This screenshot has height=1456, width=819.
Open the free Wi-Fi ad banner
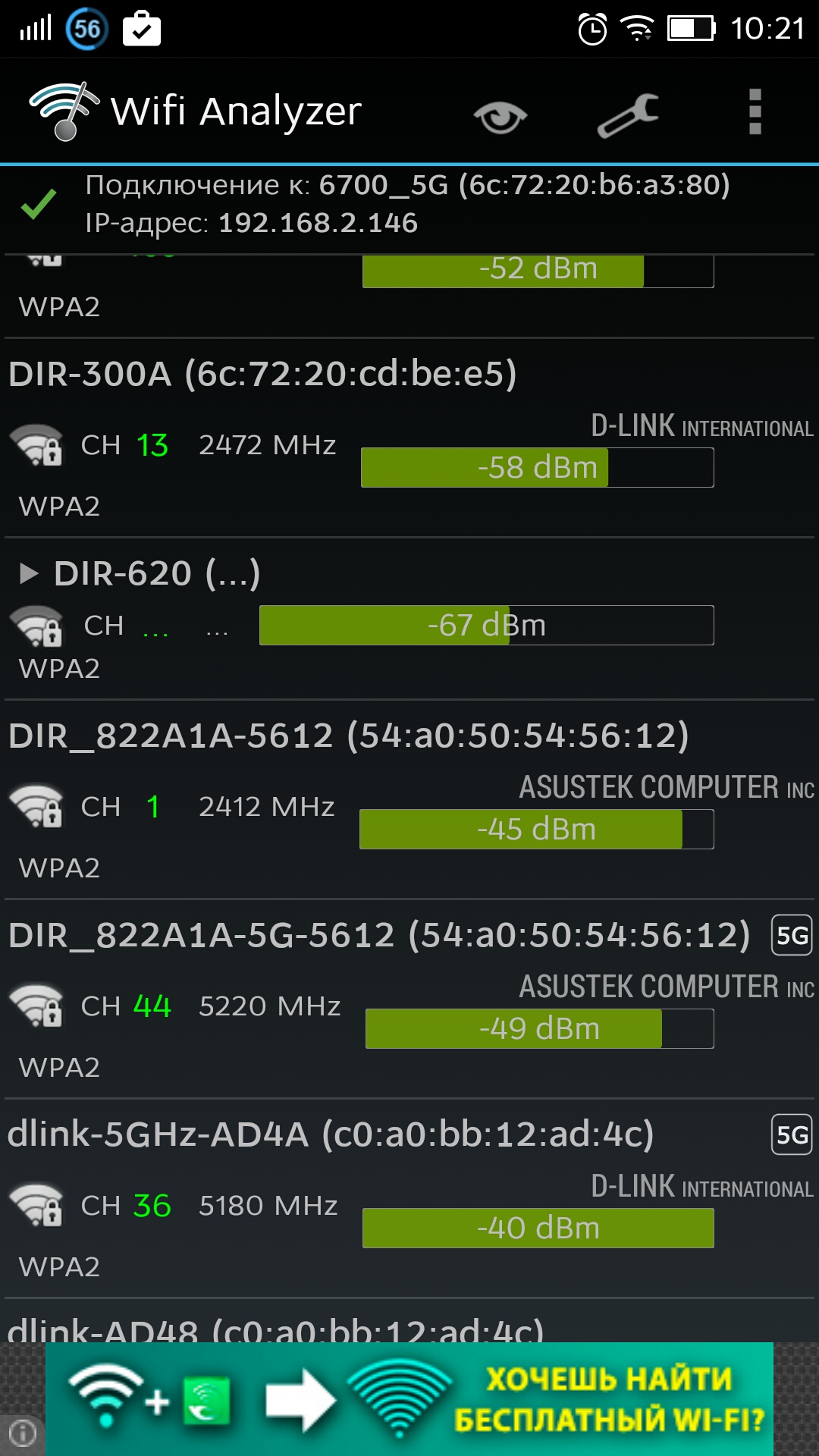pyautogui.click(x=409, y=1399)
